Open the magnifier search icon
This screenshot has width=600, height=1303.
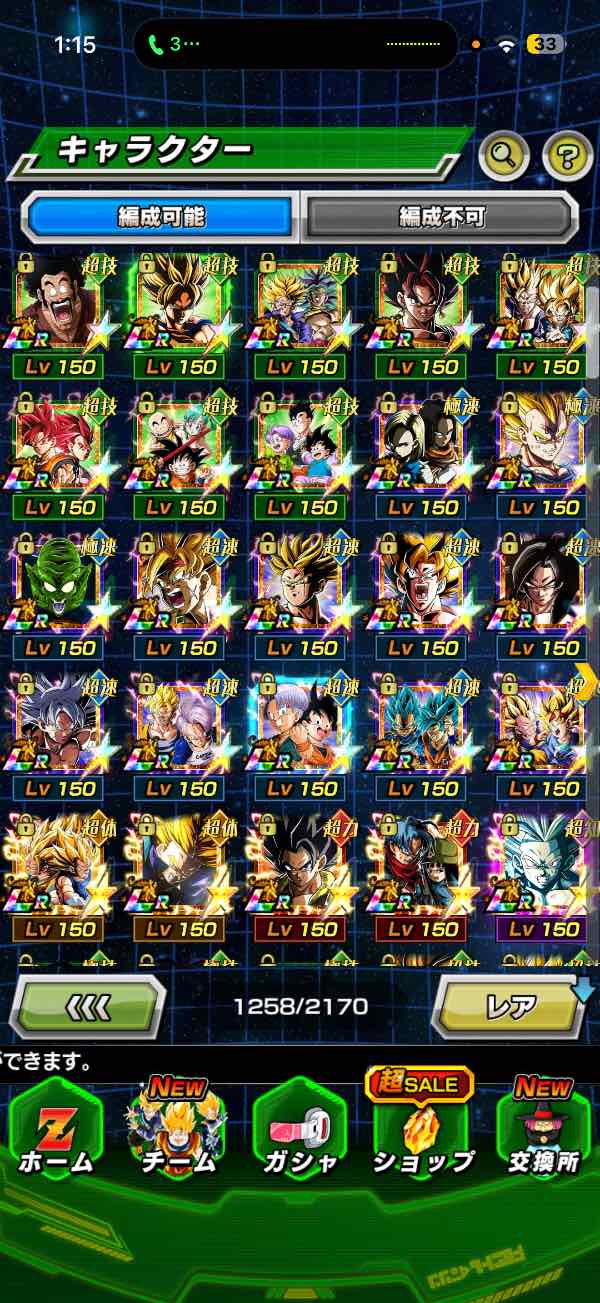pos(504,154)
